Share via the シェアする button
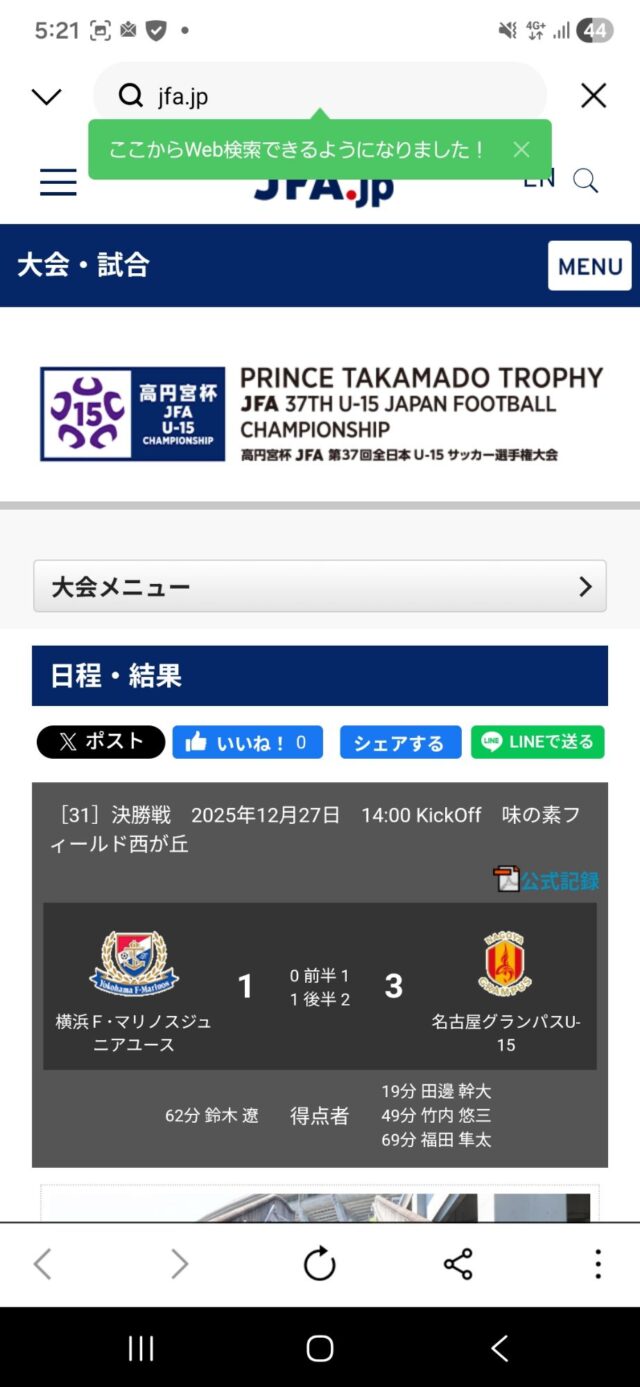The width and height of the screenshot is (640, 1387). tap(400, 742)
